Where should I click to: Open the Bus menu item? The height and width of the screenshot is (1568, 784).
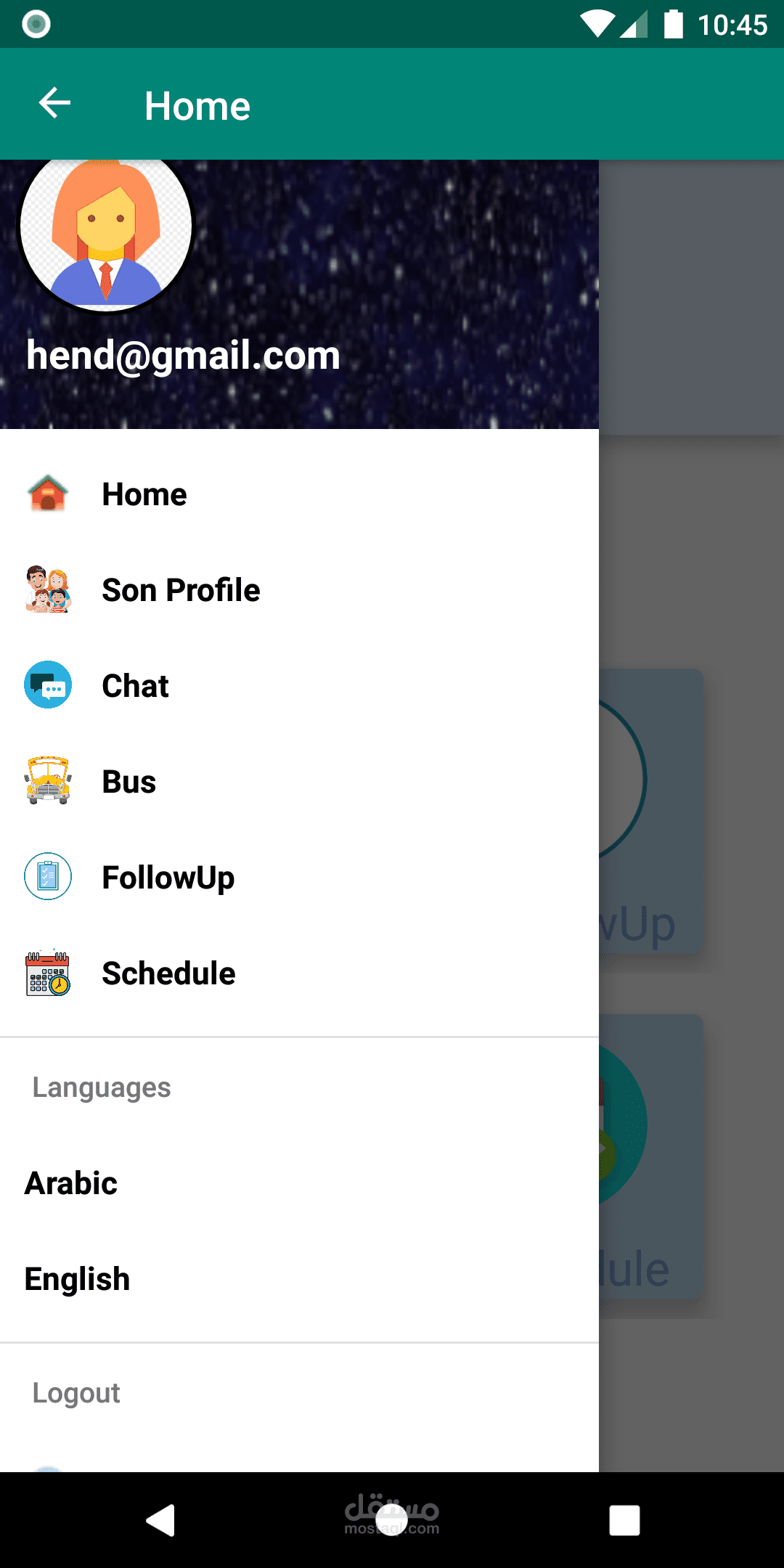click(x=128, y=782)
